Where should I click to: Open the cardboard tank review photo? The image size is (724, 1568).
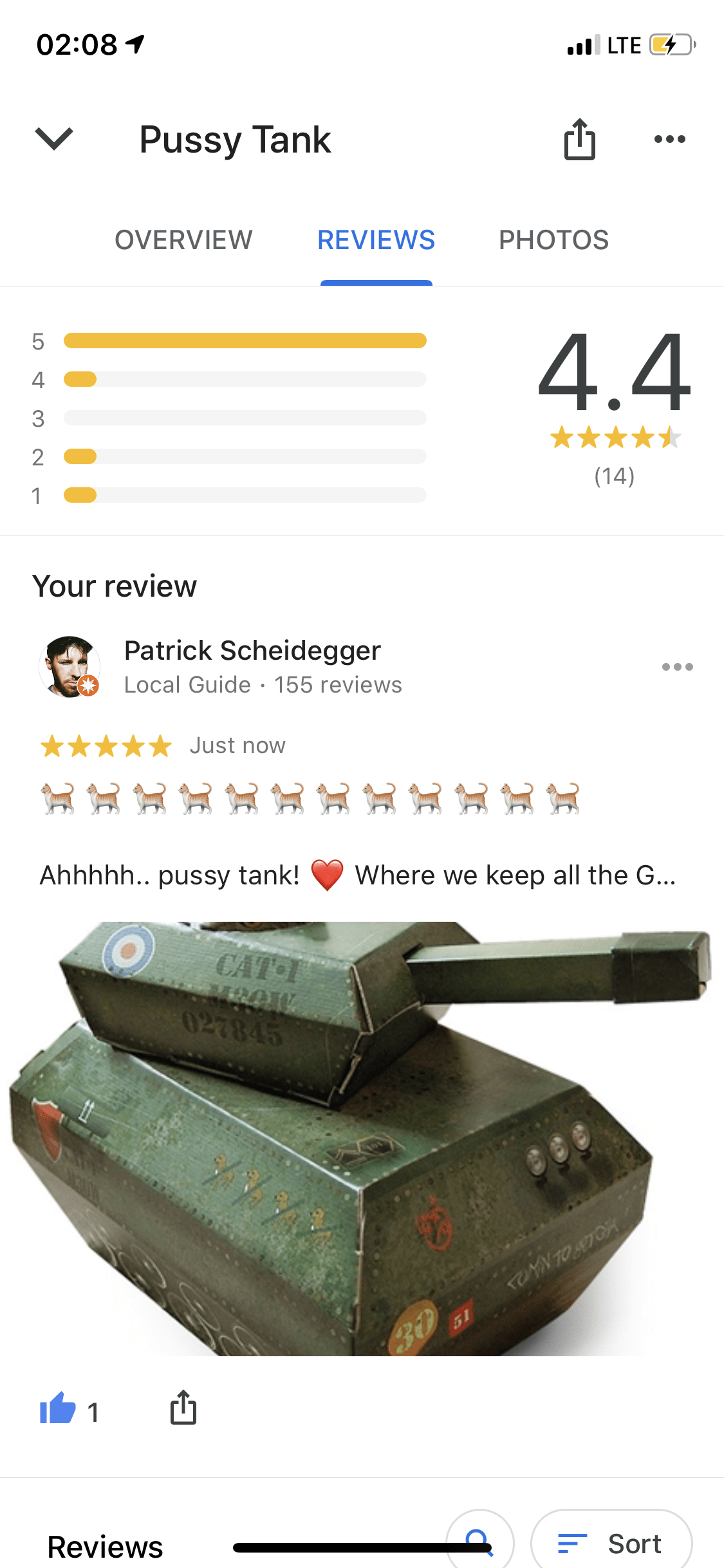click(x=360, y=1138)
